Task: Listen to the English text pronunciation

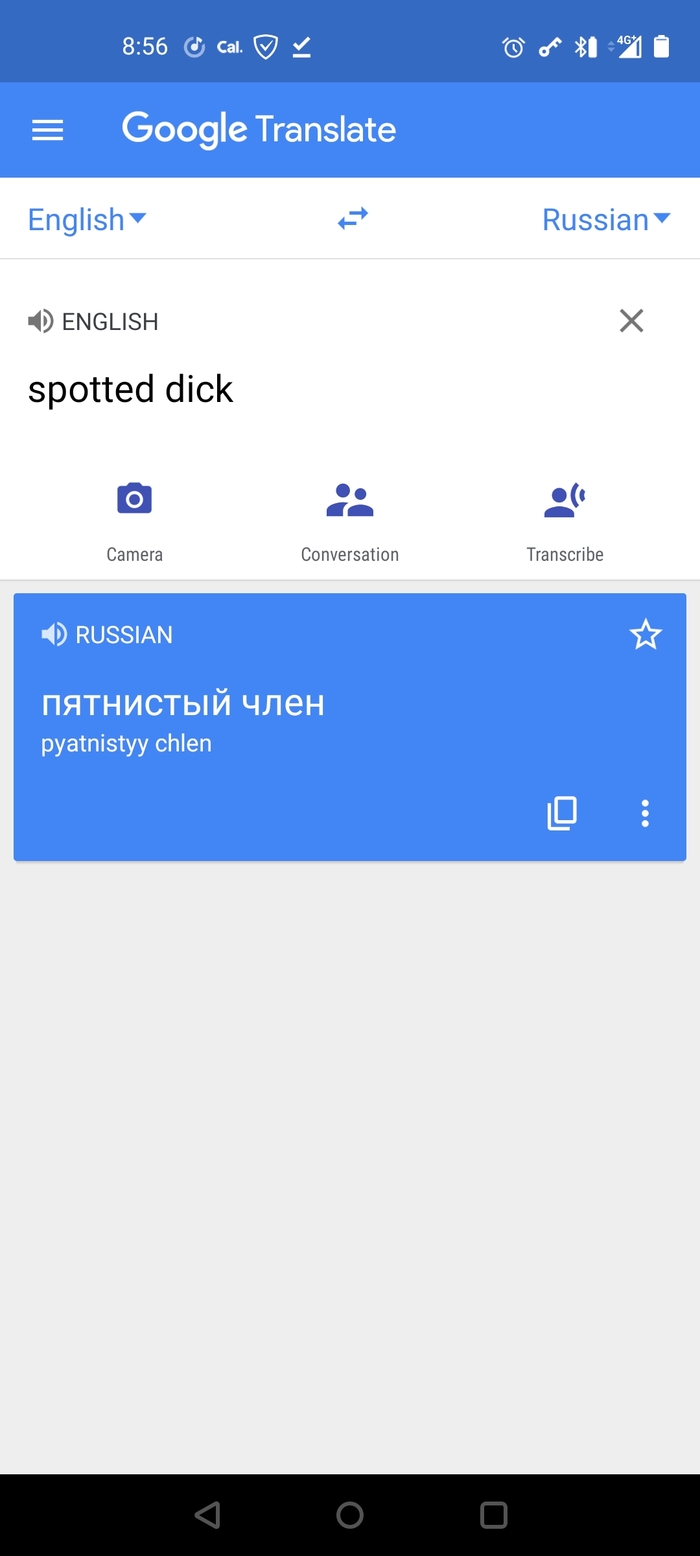Action: (40, 321)
